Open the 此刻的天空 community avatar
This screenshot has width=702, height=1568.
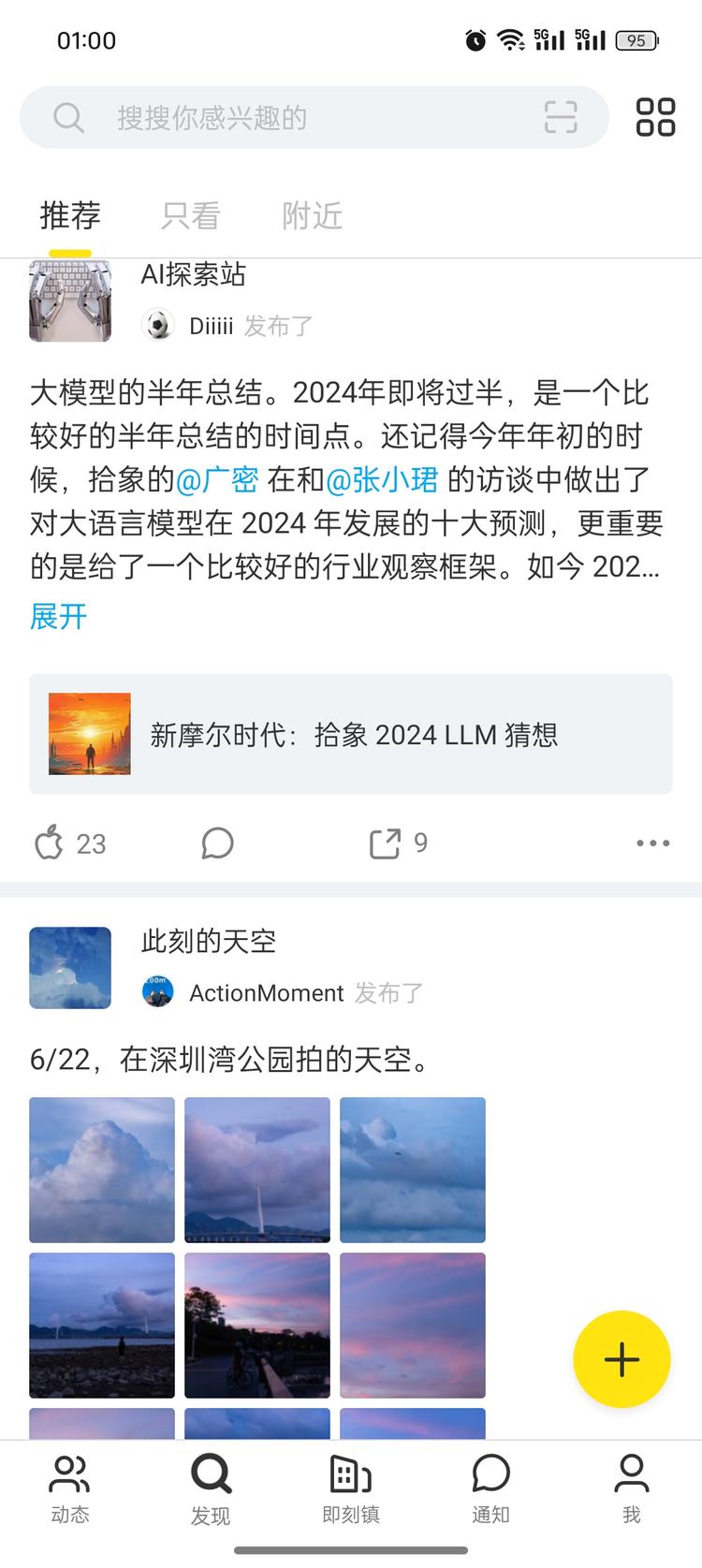click(x=69, y=967)
